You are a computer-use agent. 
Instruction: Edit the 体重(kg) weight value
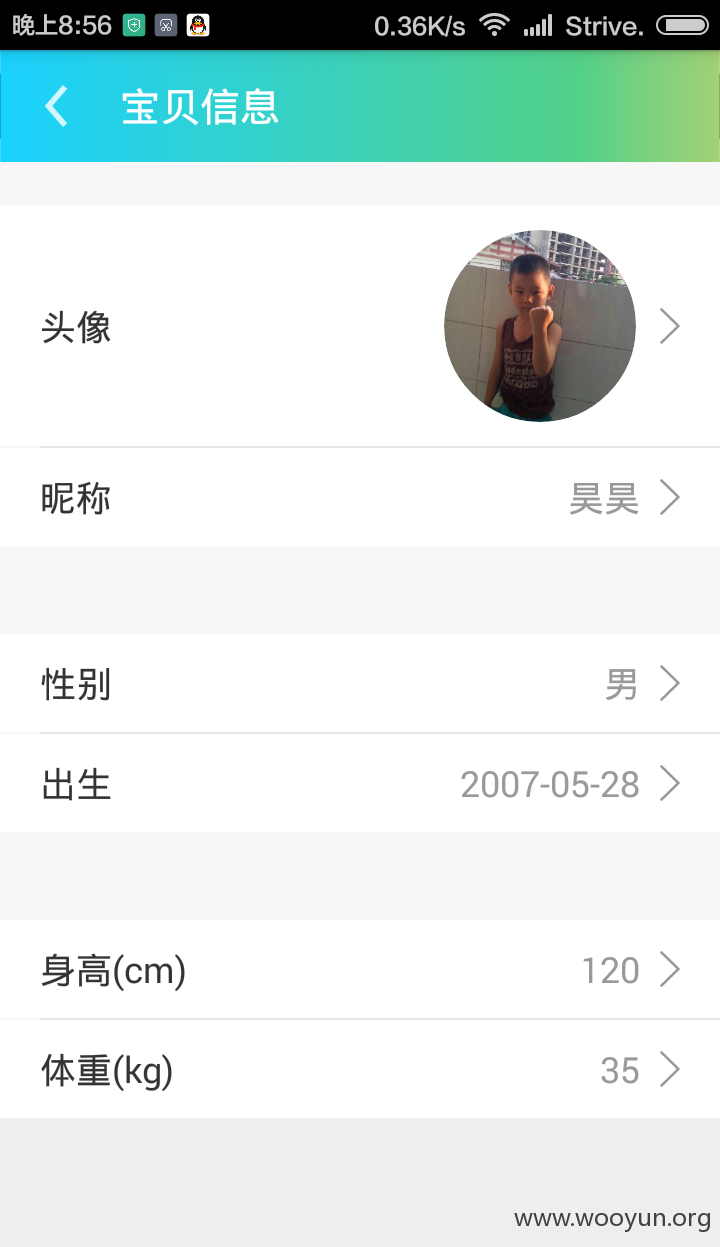point(360,1069)
